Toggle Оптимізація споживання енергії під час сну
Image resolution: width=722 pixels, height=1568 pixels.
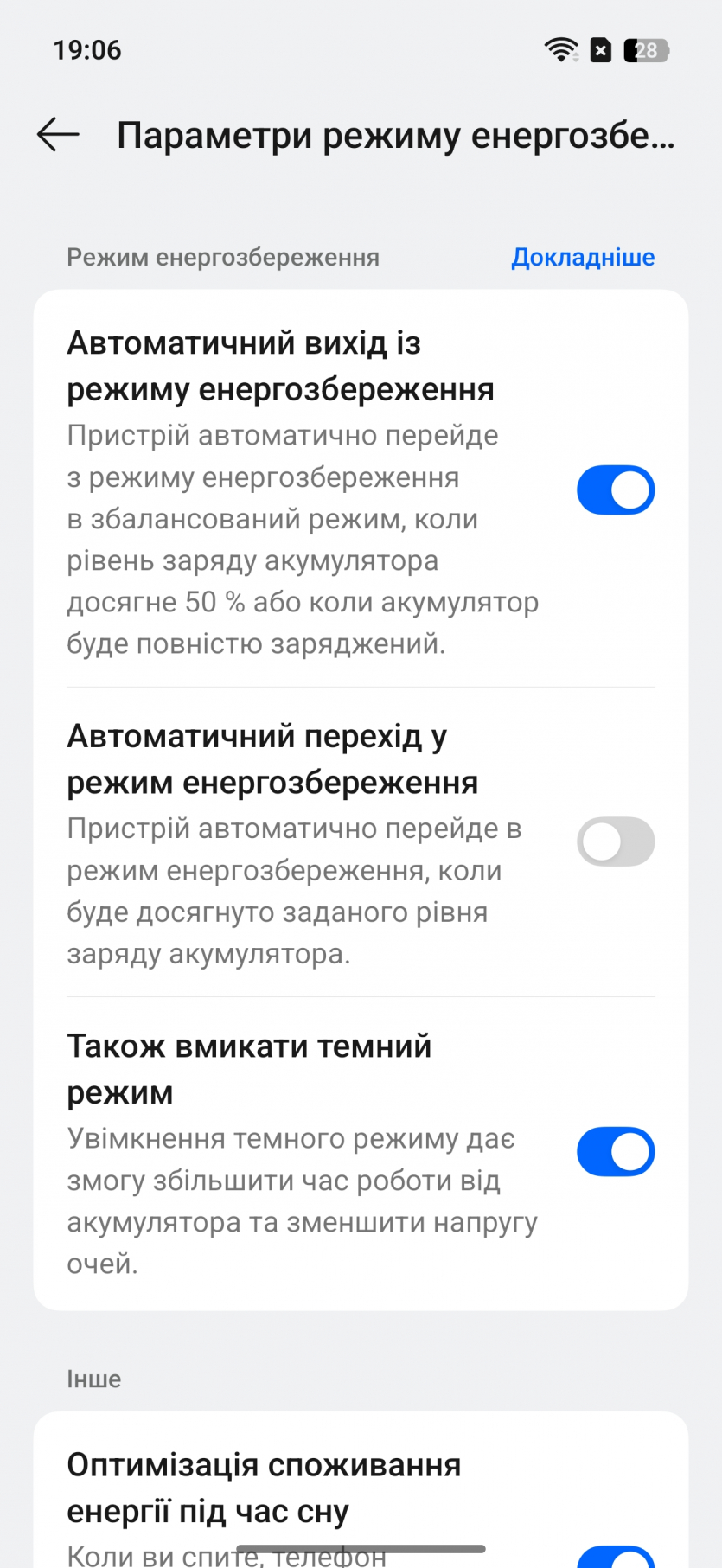tap(616, 1557)
